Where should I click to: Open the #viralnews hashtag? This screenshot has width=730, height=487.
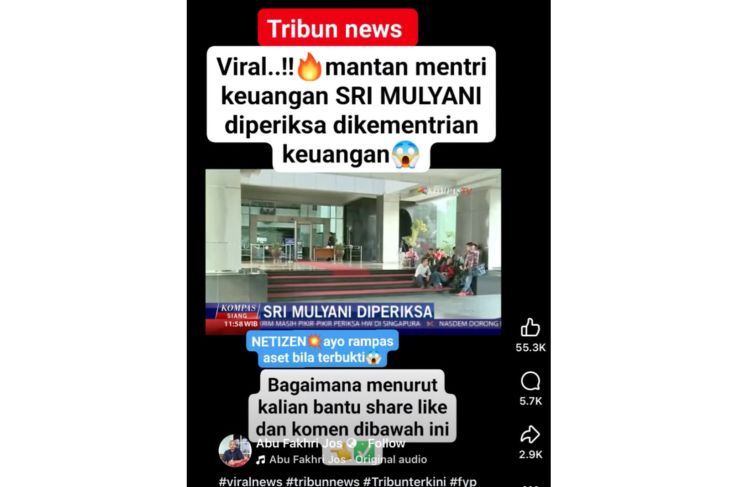click(251, 481)
